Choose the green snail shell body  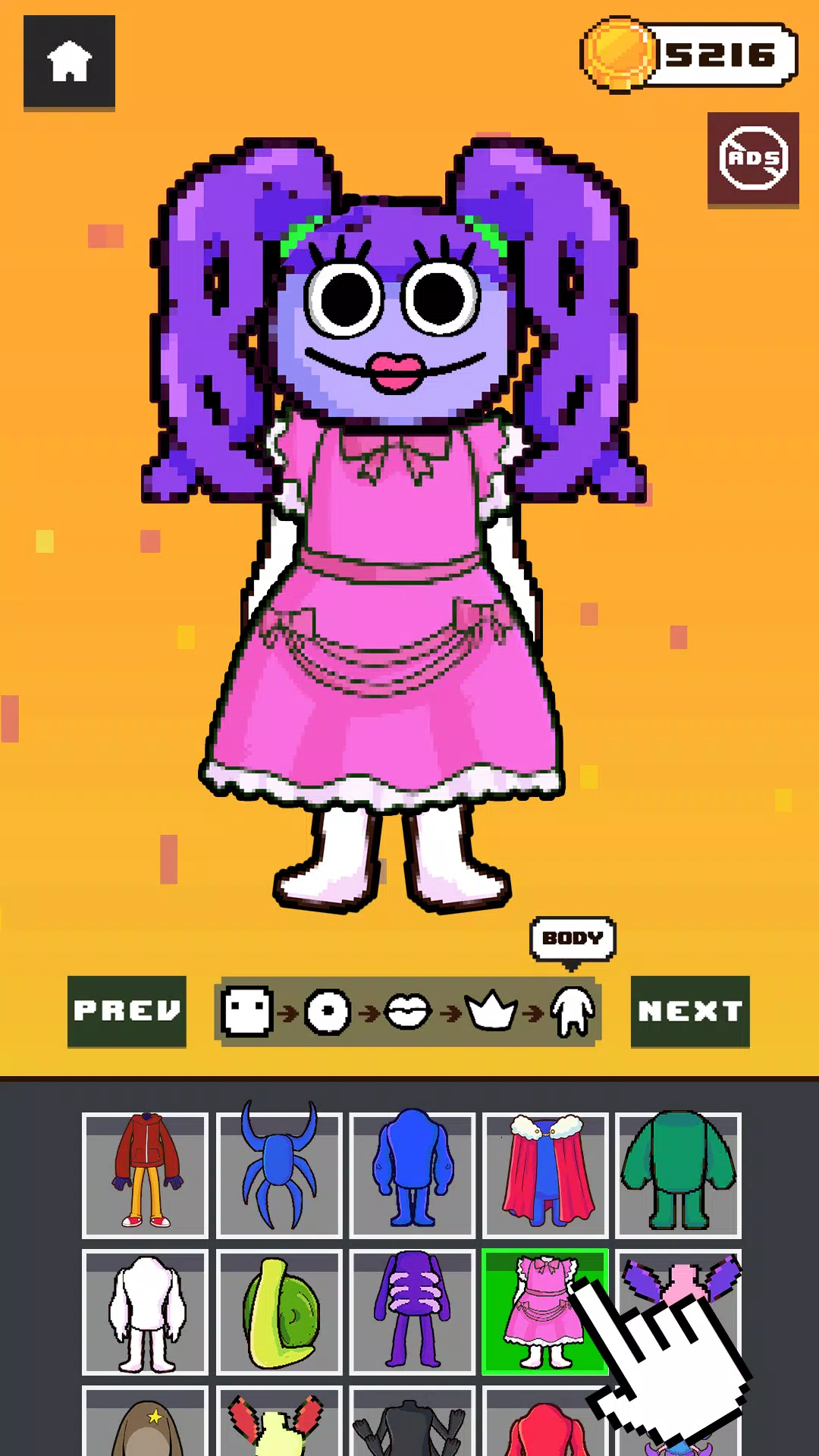(278, 1312)
